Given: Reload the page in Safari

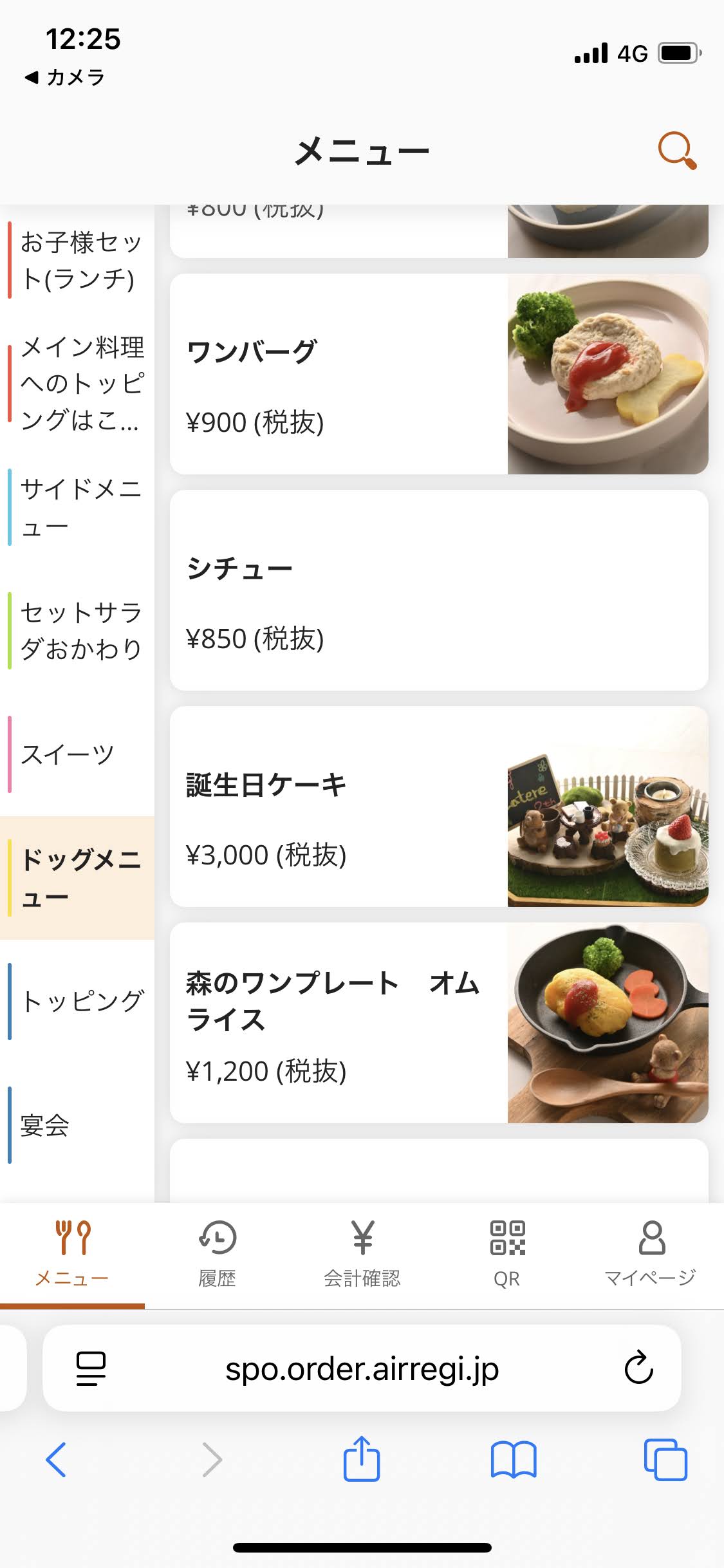Looking at the screenshot, I should pos(638,1368).
